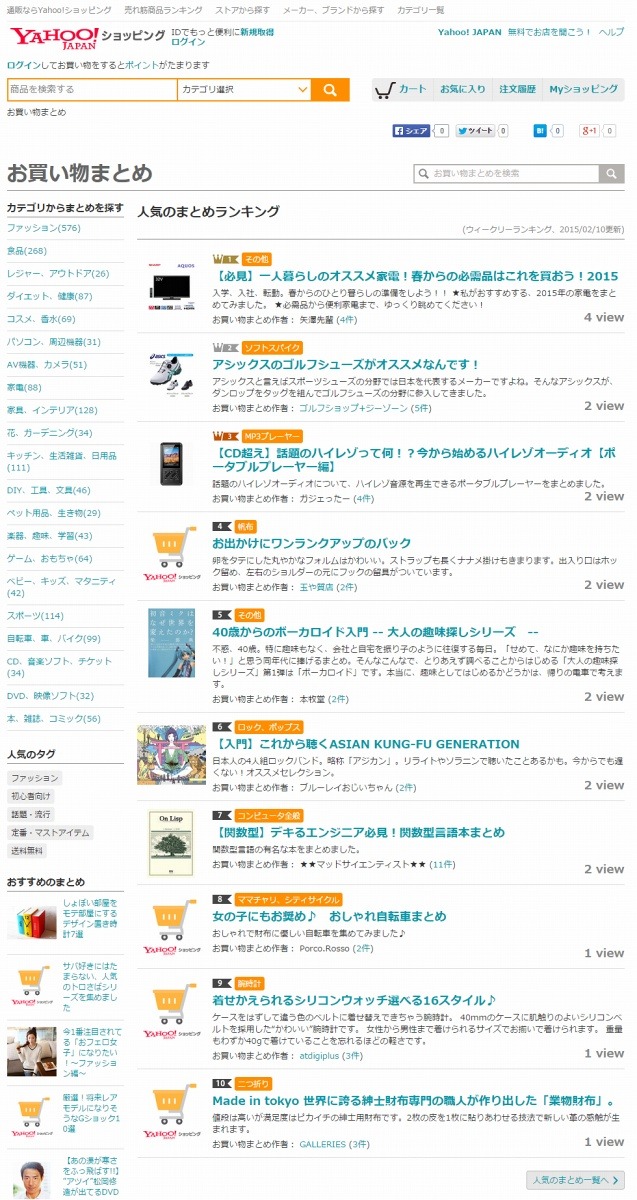637x1200 pixels.
Task: View 注文履歴 order history
Action: [x=518, y=89]
